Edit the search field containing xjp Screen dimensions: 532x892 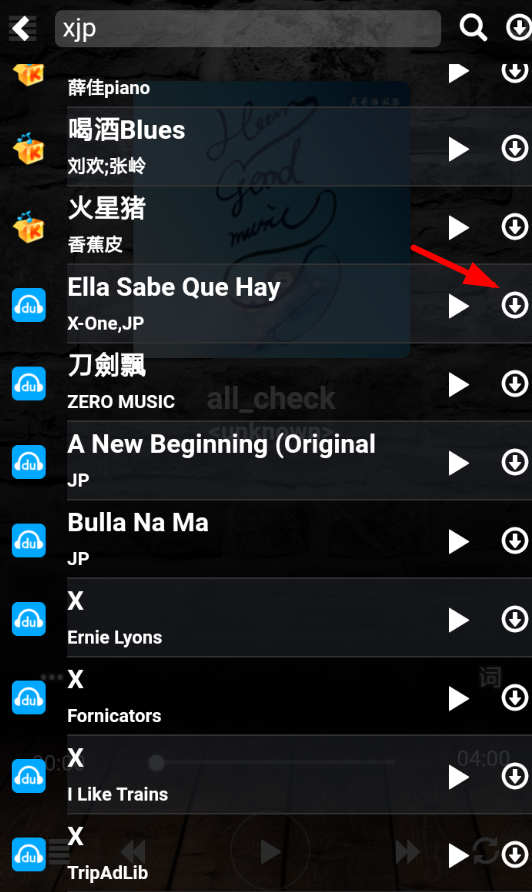[248, 28]
